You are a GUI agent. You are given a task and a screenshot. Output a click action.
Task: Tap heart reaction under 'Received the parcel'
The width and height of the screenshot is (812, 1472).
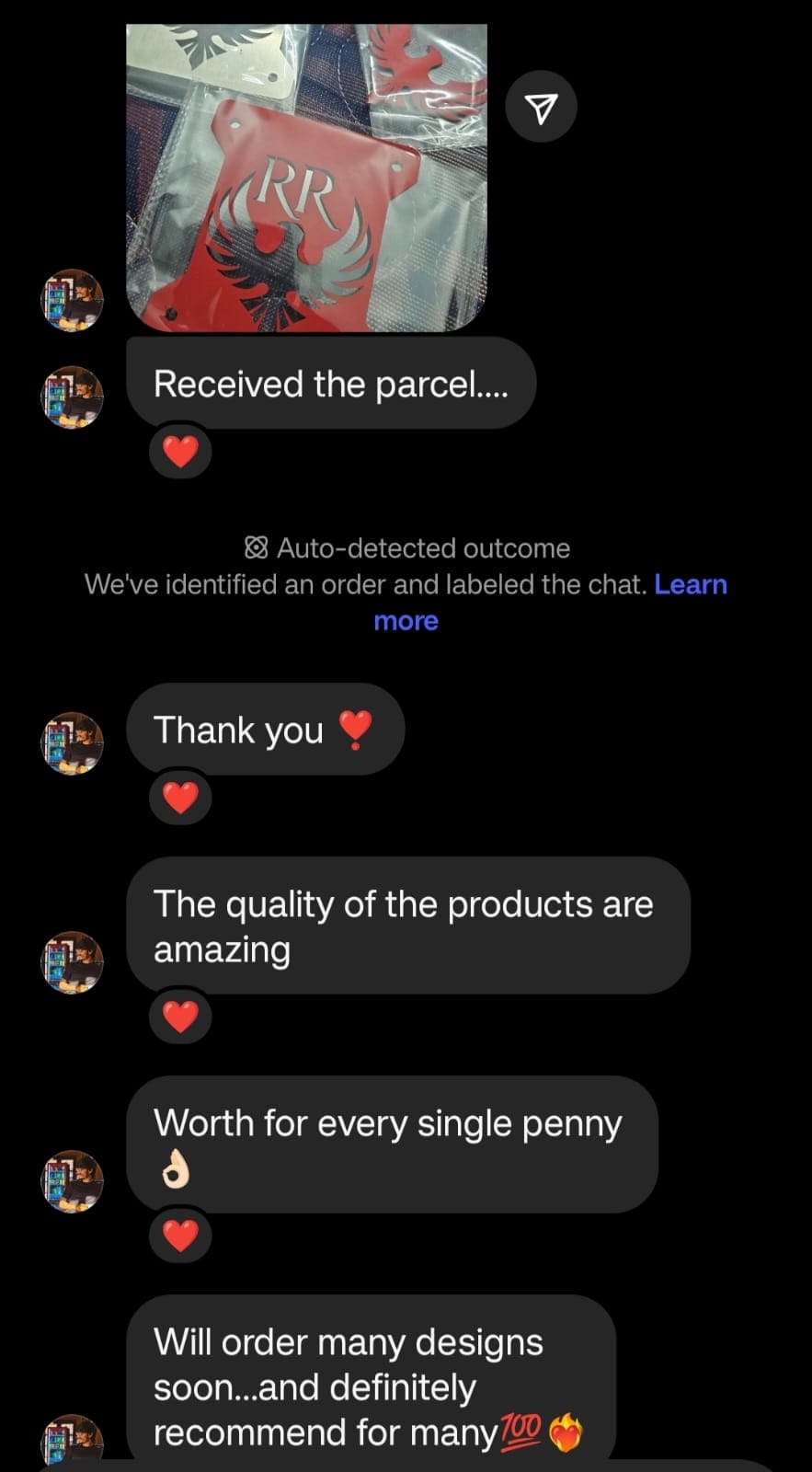coord(180,452)
